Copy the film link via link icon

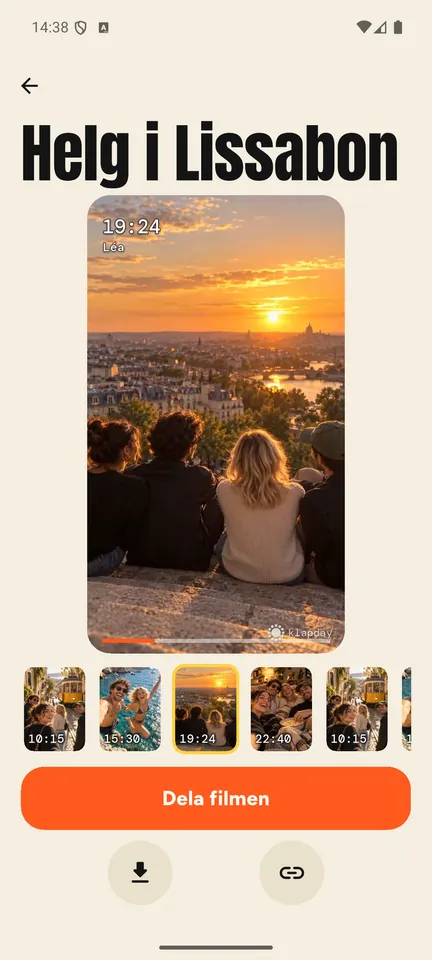[x=292, y=872]
